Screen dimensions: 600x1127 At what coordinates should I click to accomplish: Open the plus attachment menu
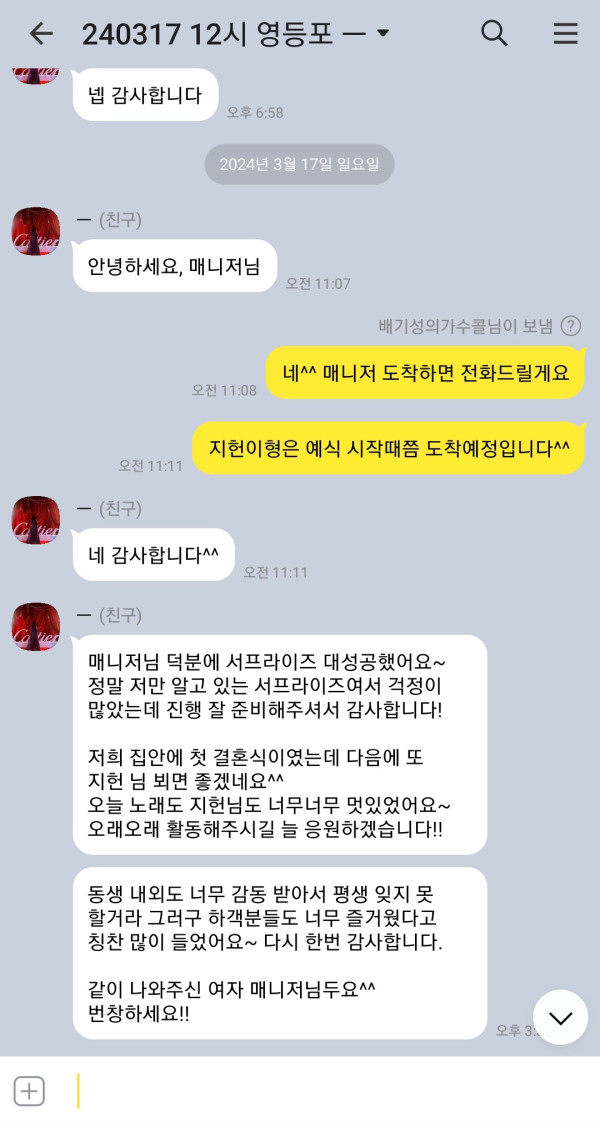(x=29, y=1091)
